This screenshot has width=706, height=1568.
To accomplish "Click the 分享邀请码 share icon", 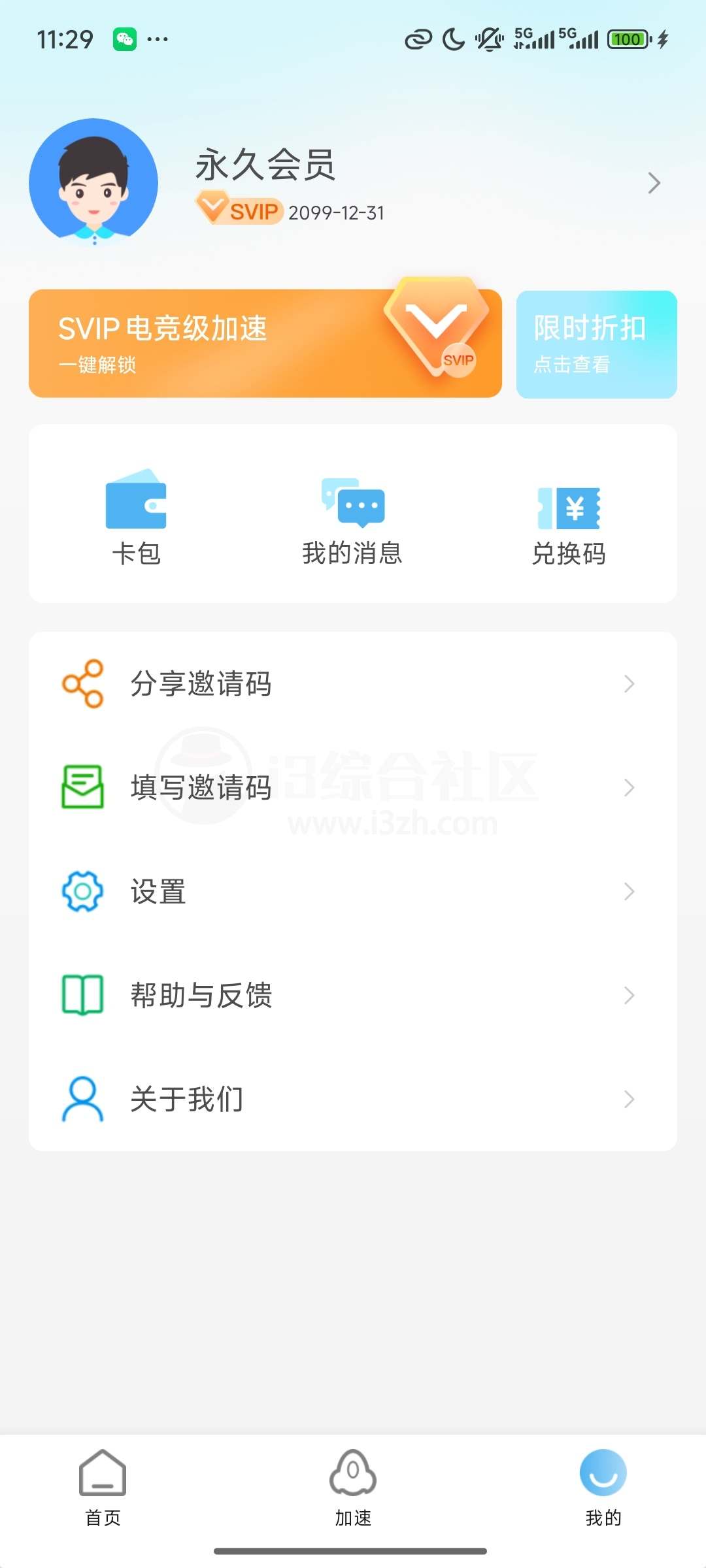I will tap(81, 683).
